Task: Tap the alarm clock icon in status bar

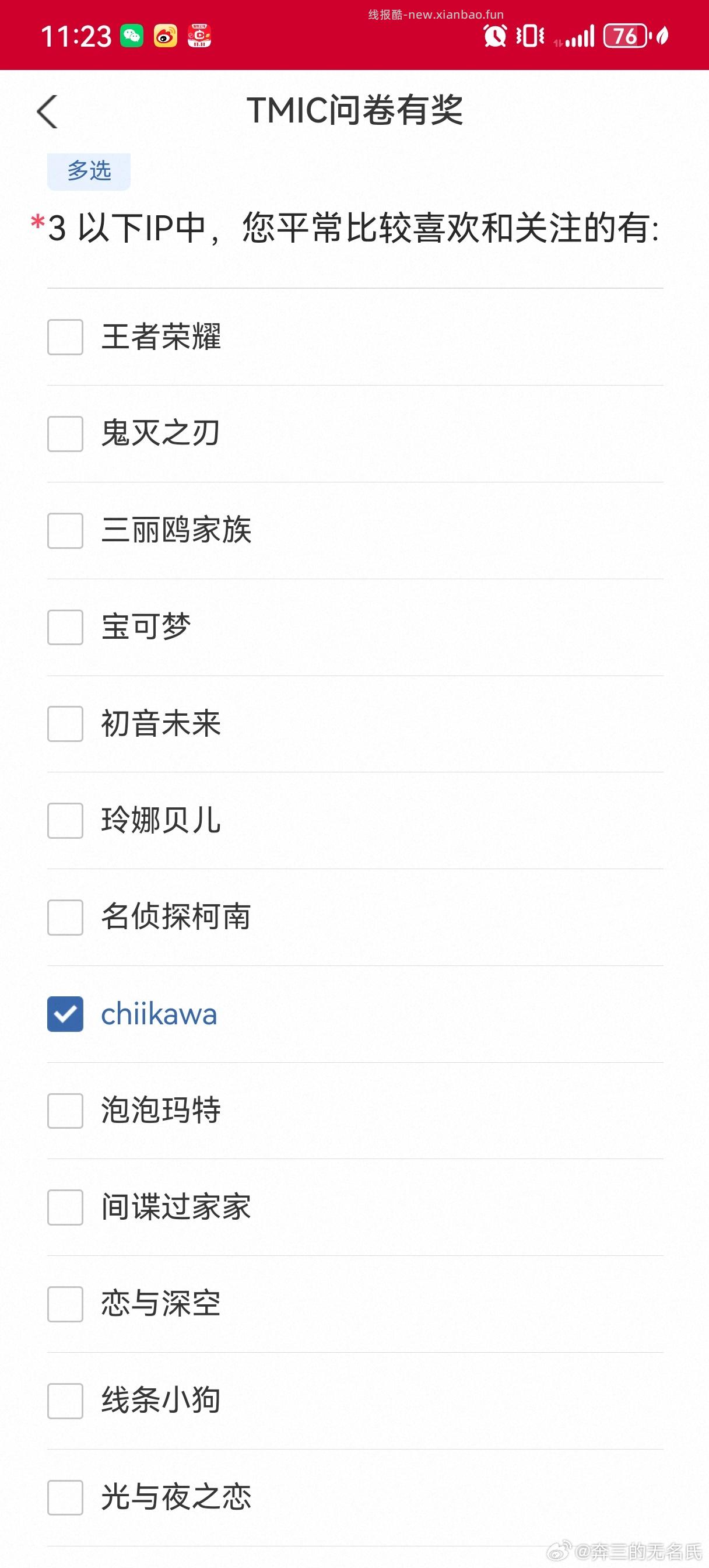Action: click(x=496, y=37)
